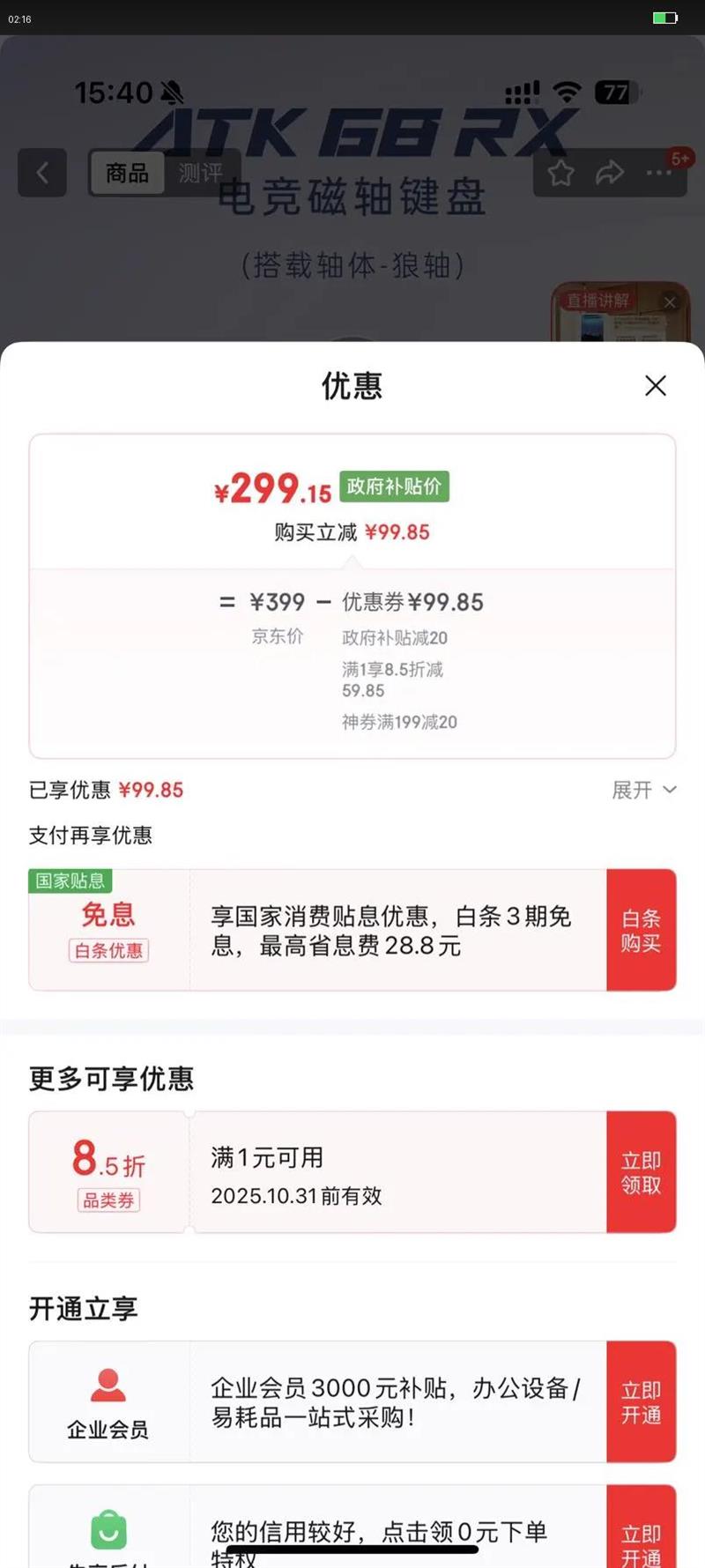Expand the 已享优惠 details with 展开
Viewport: 705px width, 1568px height.
[644, 790]
